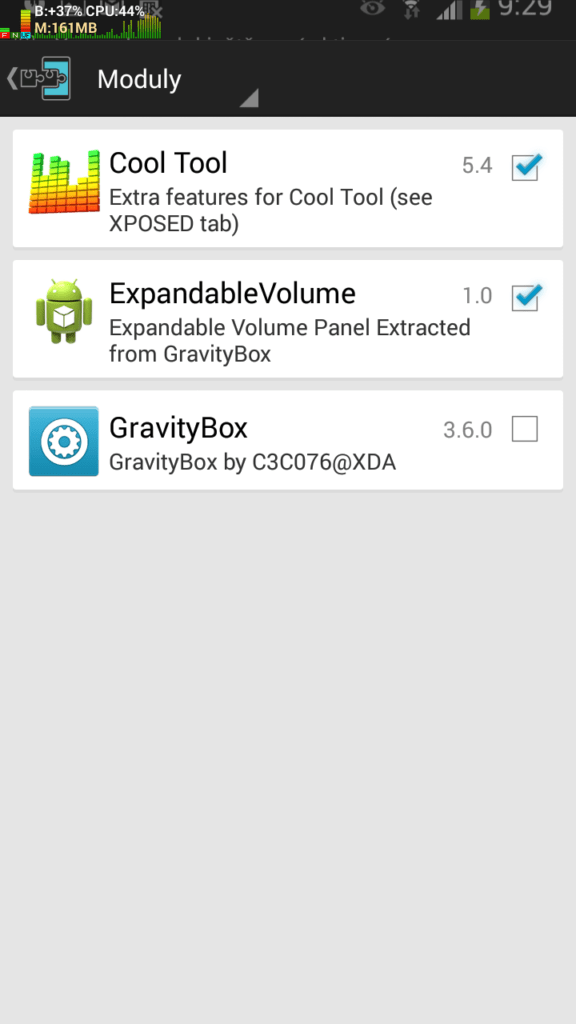Disable the ExpandableVolume module checkbox
The width and height of the screenshot is (576, 1024).
click(525, 298)
